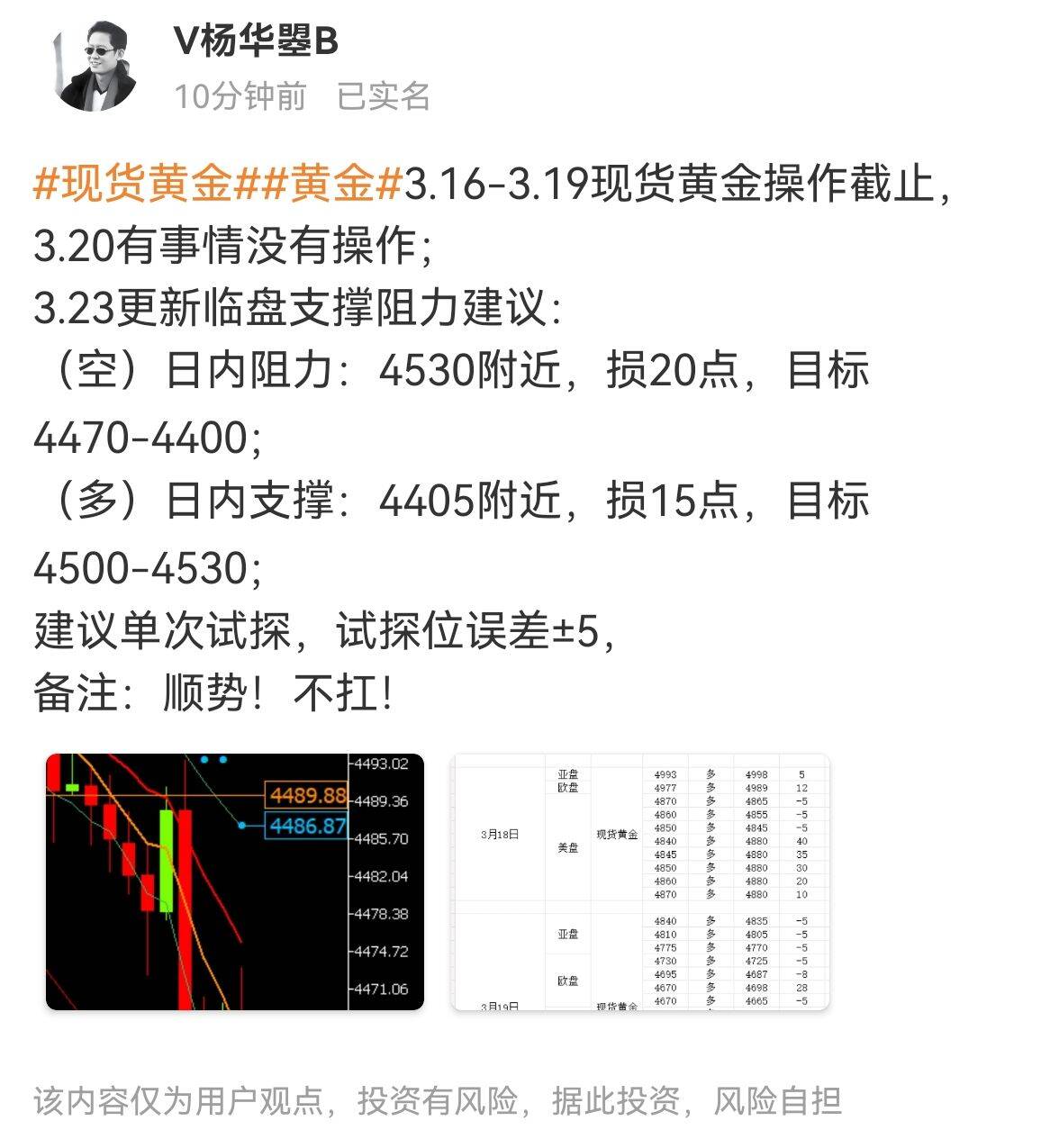Open the username V杨华曌B

(x=256, y=41)
